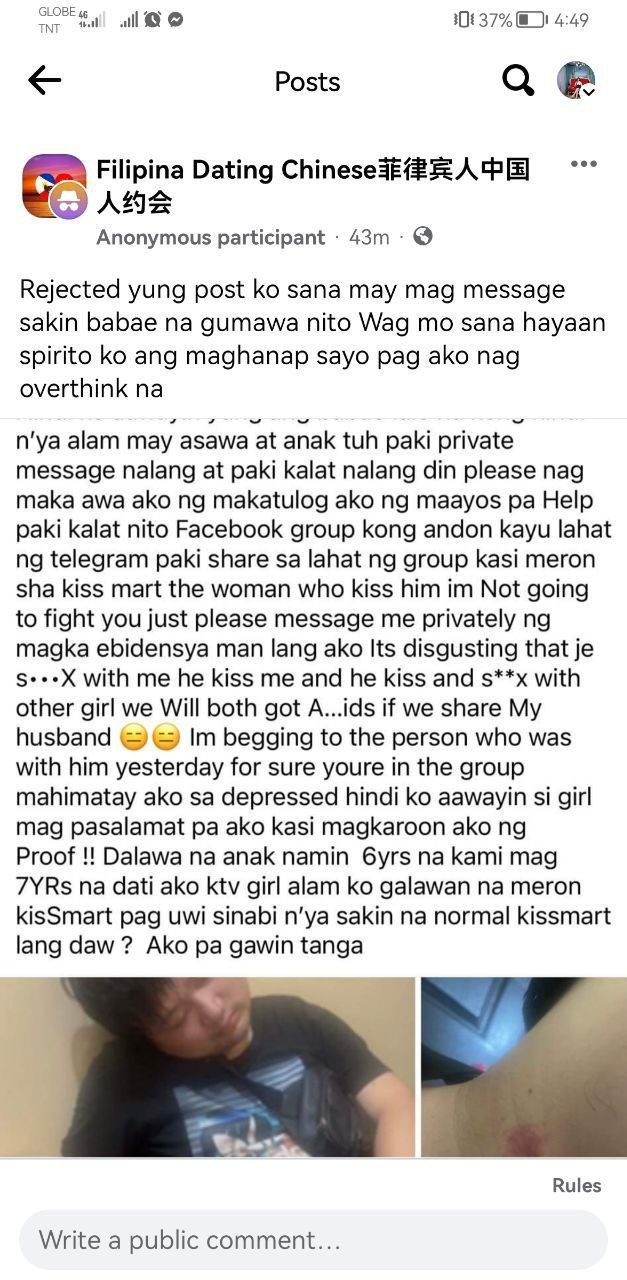
Task: Open the profile switcher avatar
Action: pos(576,81)
